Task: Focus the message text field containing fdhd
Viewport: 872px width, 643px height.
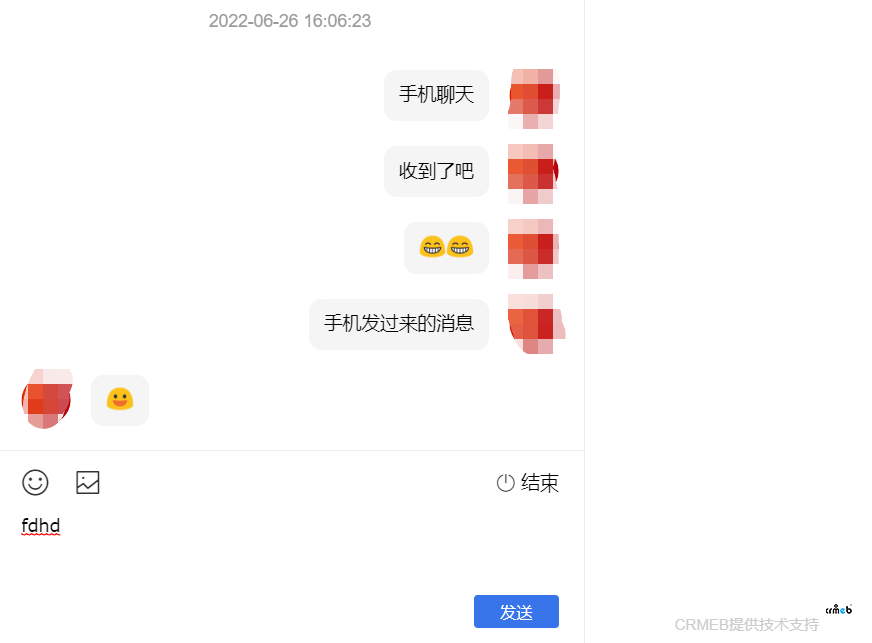Action: point(290,550)
